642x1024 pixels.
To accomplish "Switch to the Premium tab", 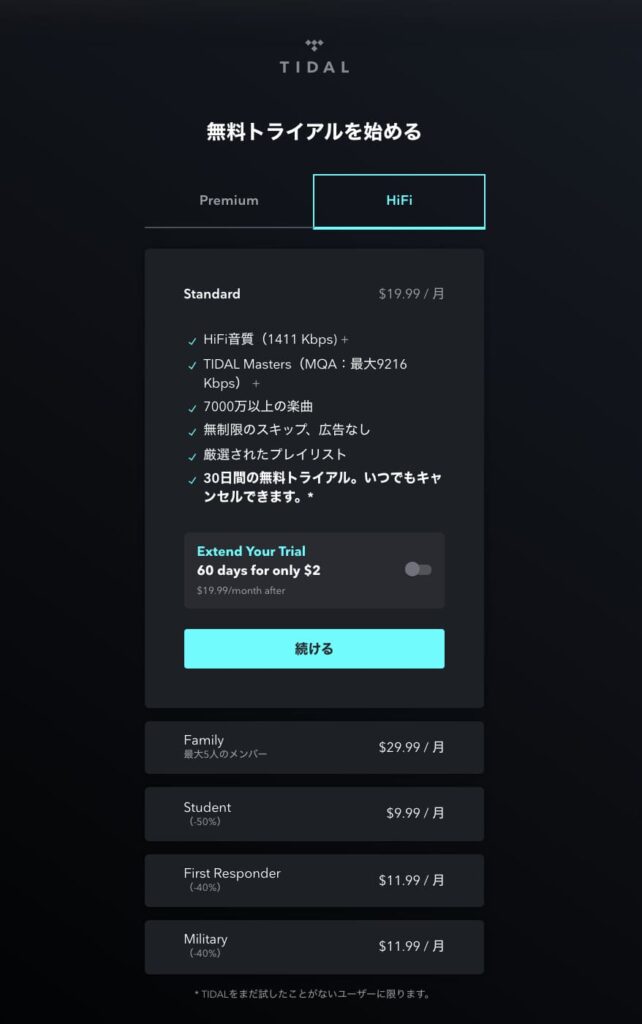I will [228, 201].
